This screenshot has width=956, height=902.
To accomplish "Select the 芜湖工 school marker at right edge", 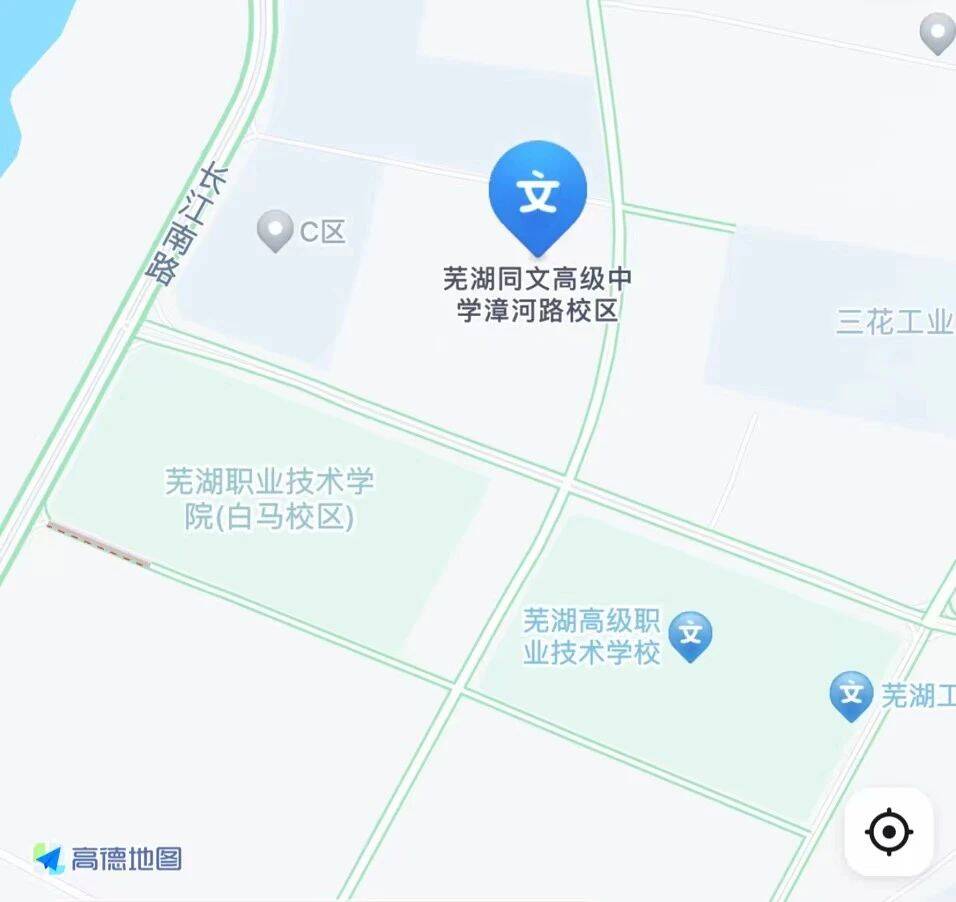I will 851,693.
